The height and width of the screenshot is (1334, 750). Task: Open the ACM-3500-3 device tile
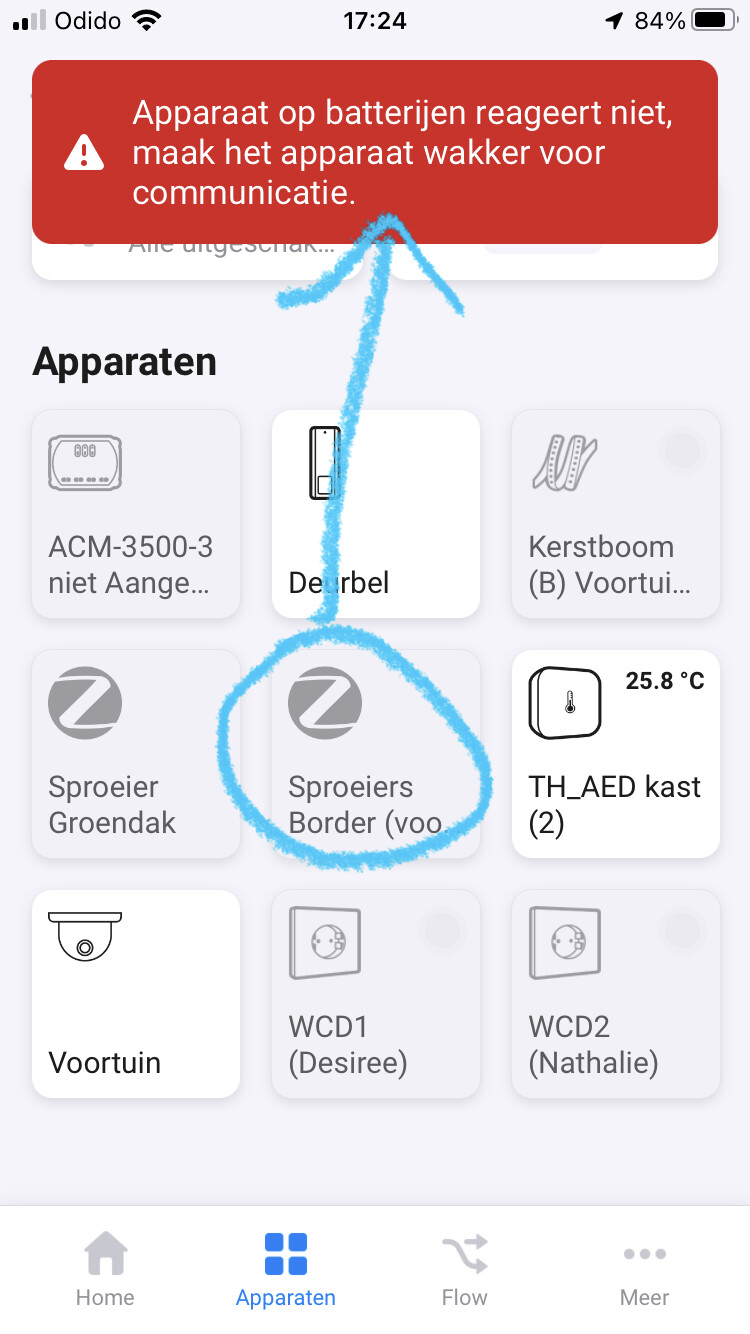coord(136,514)
